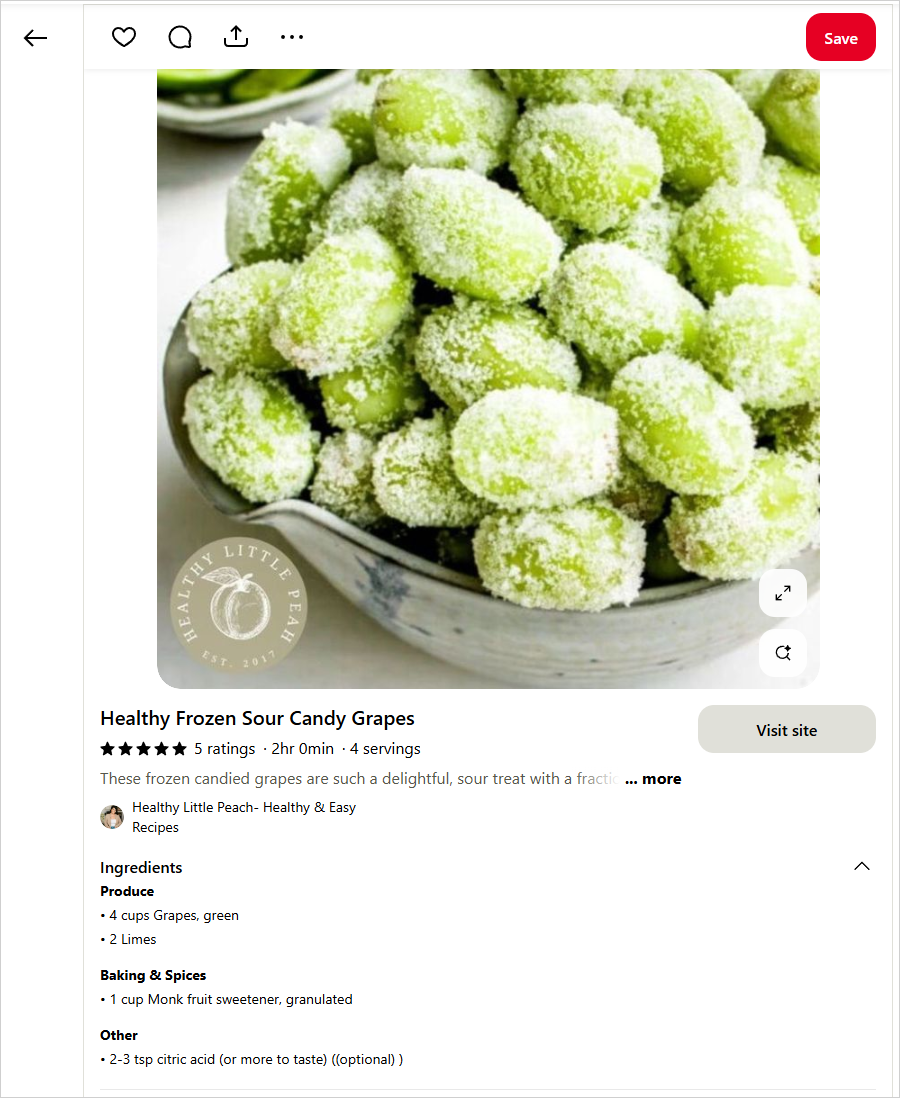
Task: Expand the grapes image to fullscreen
Action: click(x=782, y=594)
